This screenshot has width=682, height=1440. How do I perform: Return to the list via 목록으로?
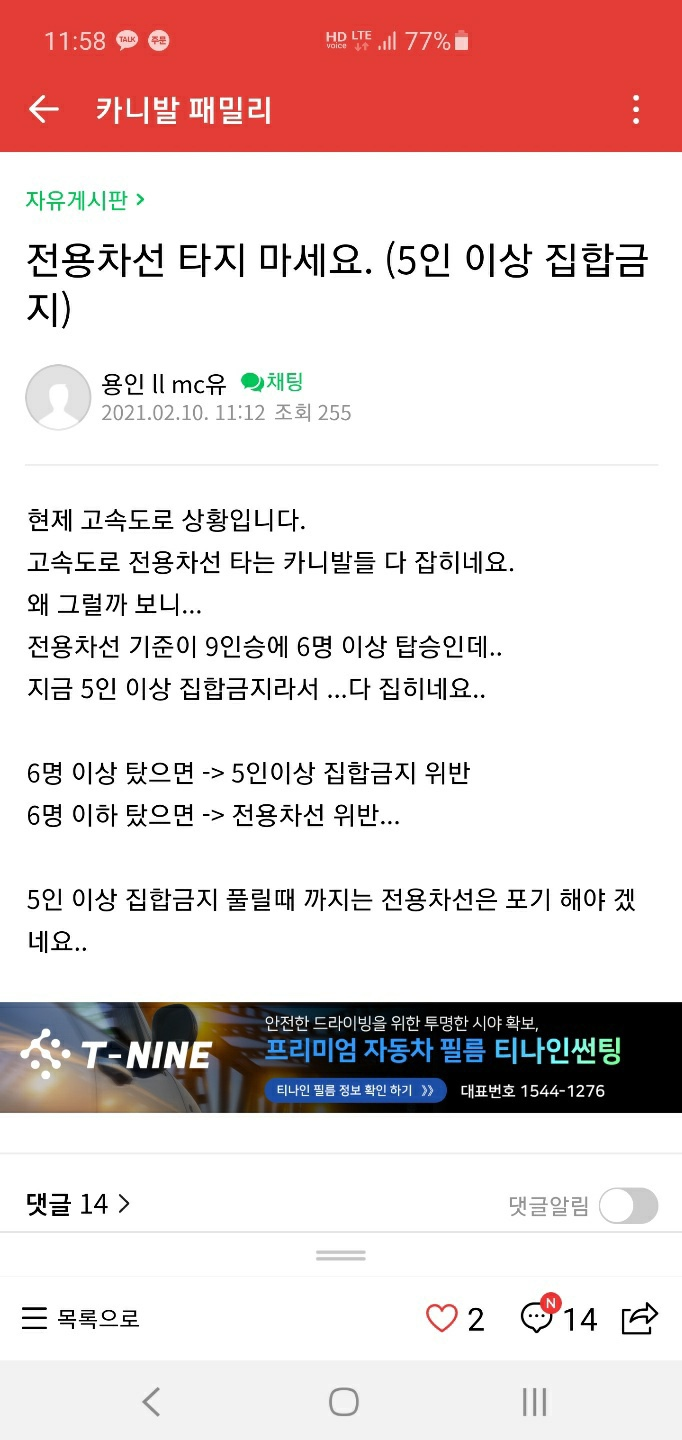click(x=81, y=1319)
